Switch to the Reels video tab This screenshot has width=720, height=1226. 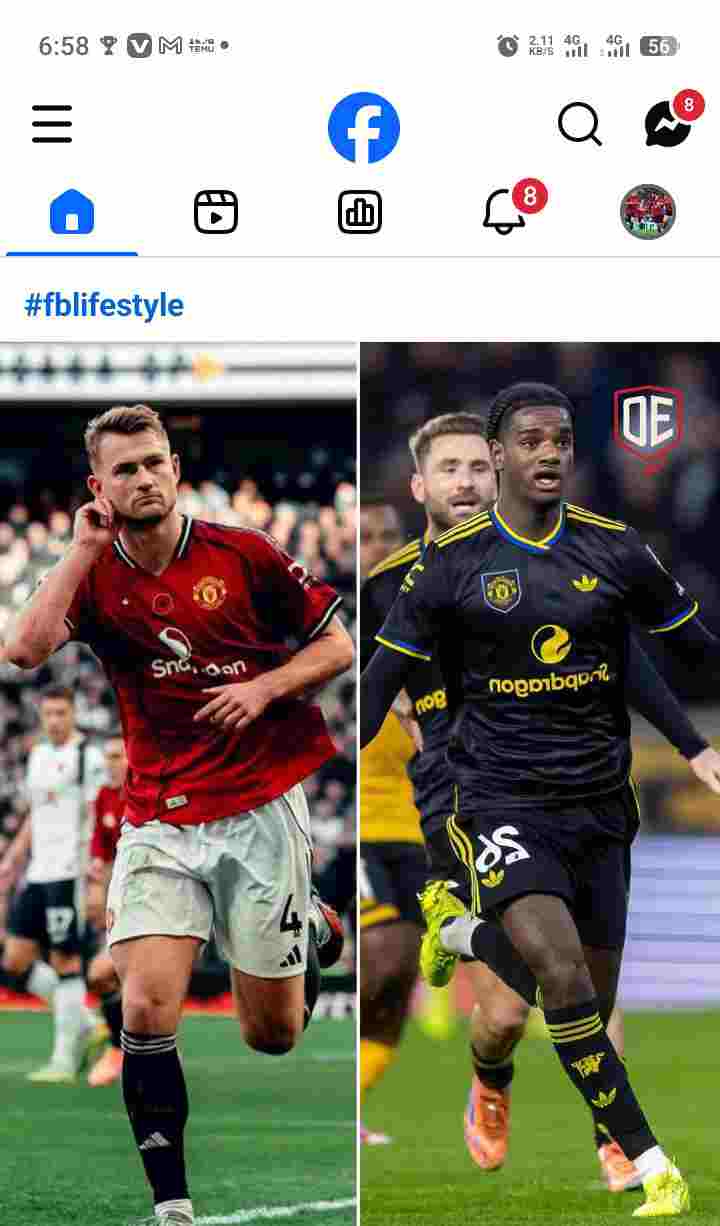point(216,212)
